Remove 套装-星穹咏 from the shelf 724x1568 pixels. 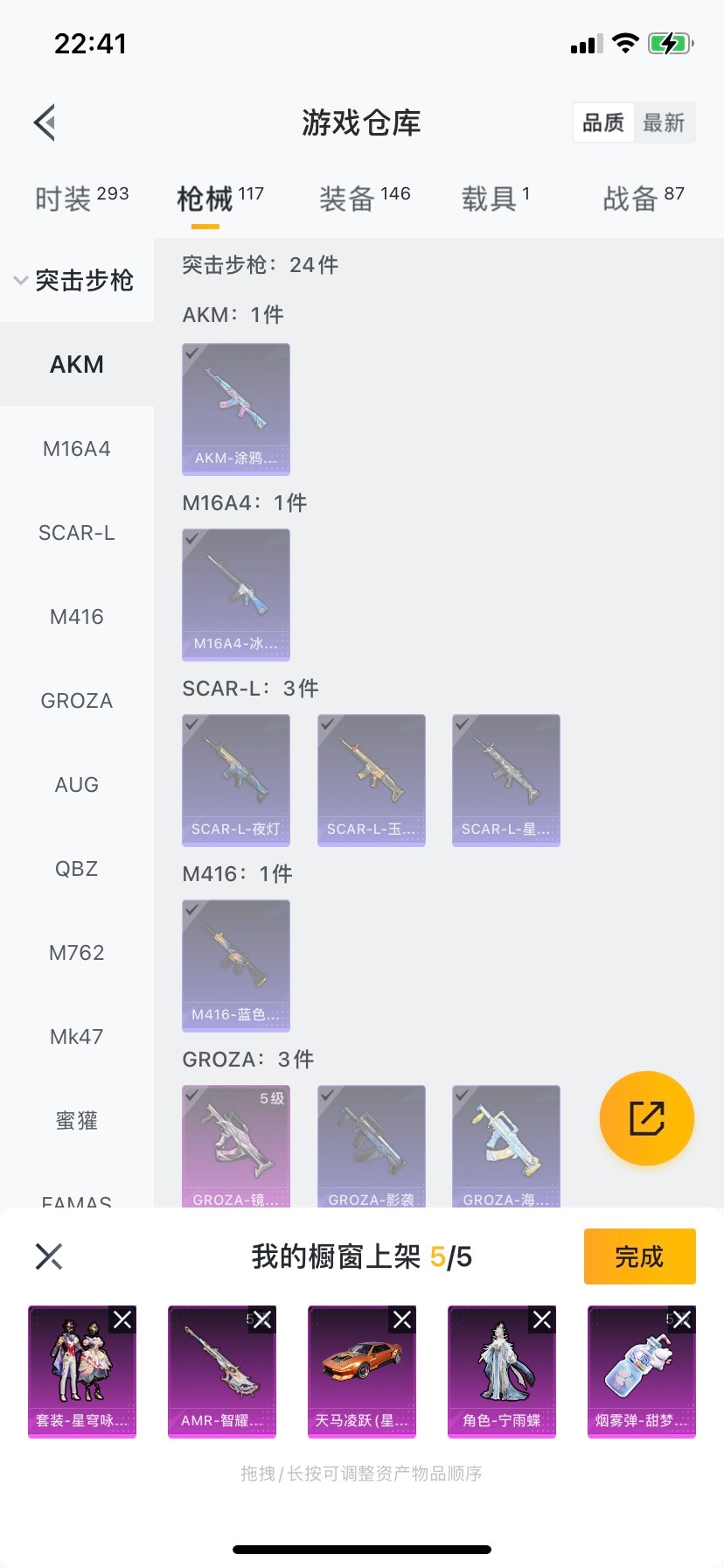tap(124, 1319)
